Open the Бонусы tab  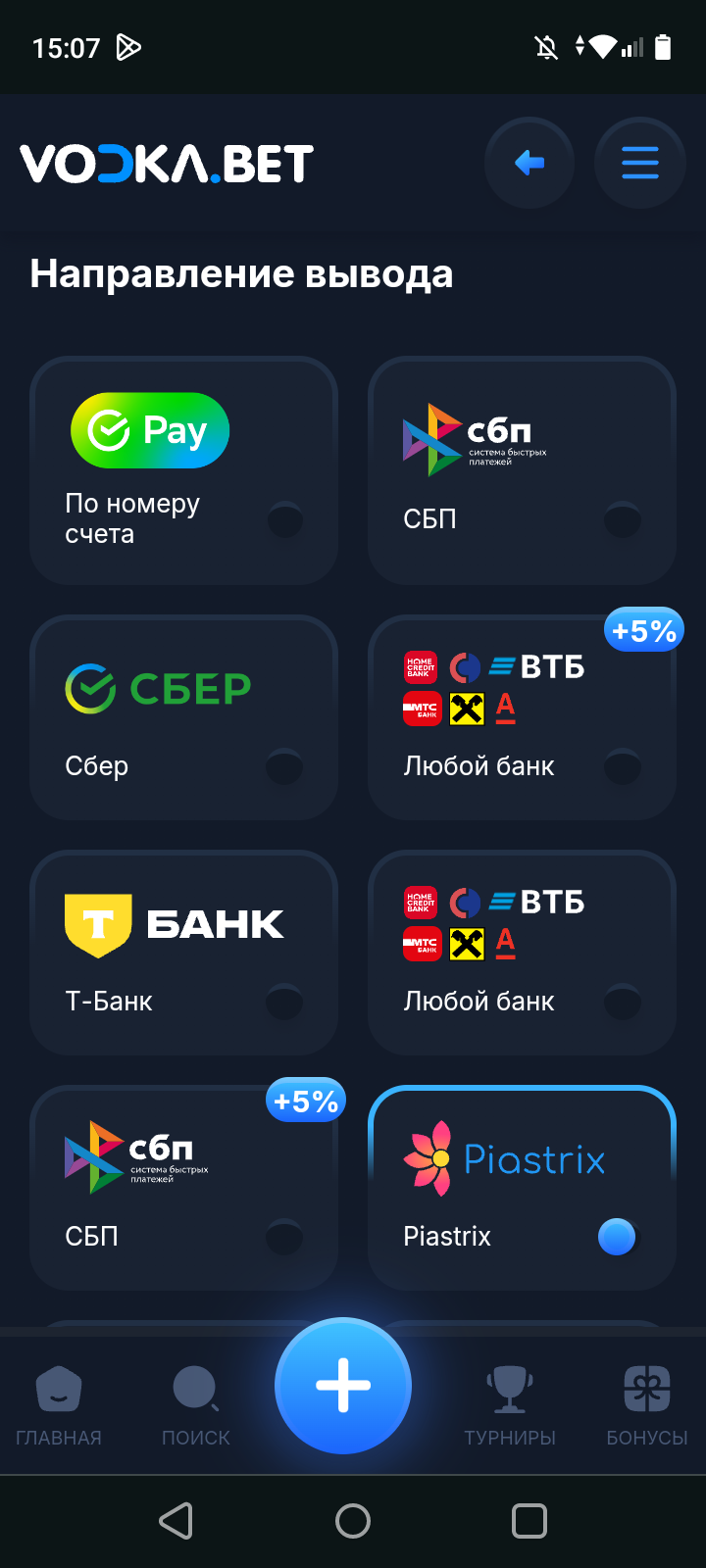(647, 1405)
